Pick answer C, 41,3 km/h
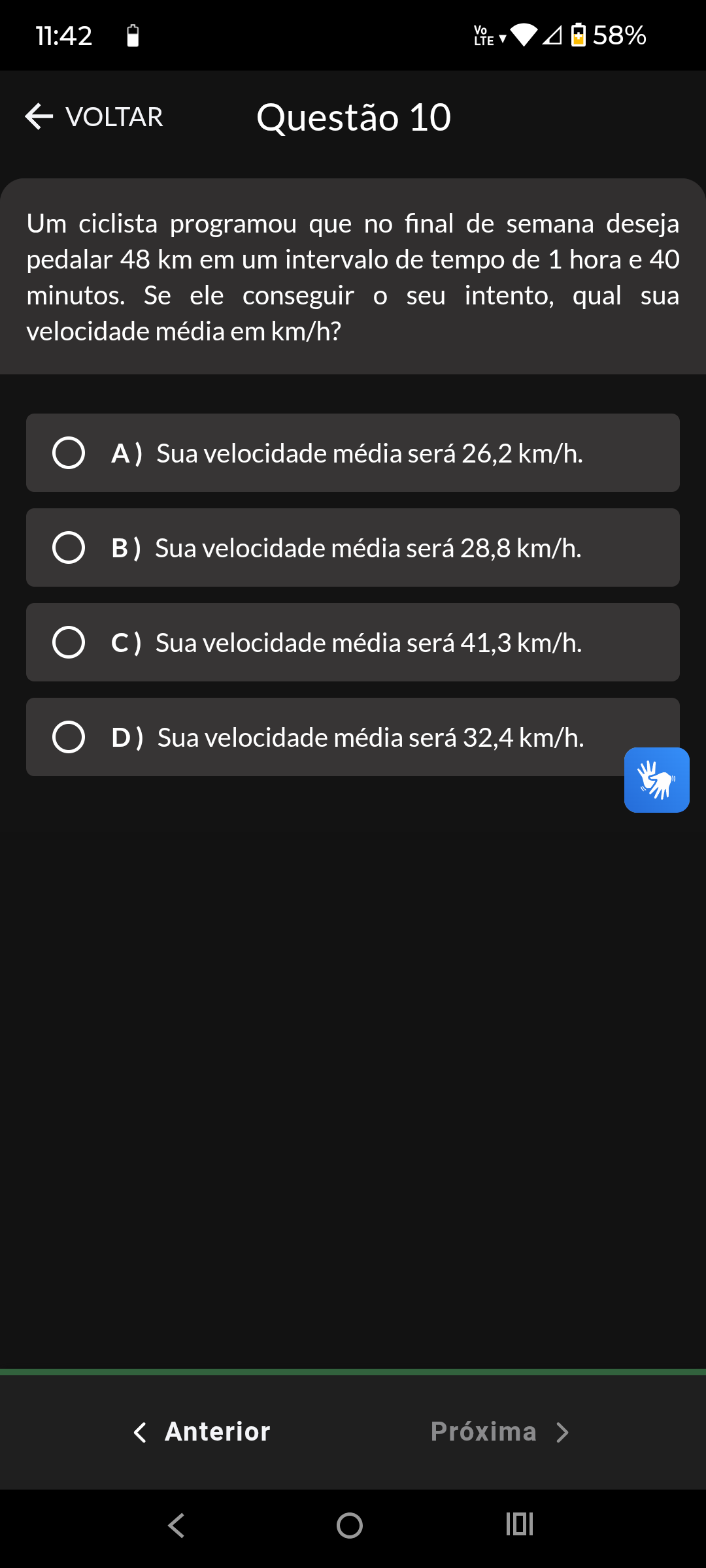The height and width of the screenshot is (1568, 706). (353, 642)
